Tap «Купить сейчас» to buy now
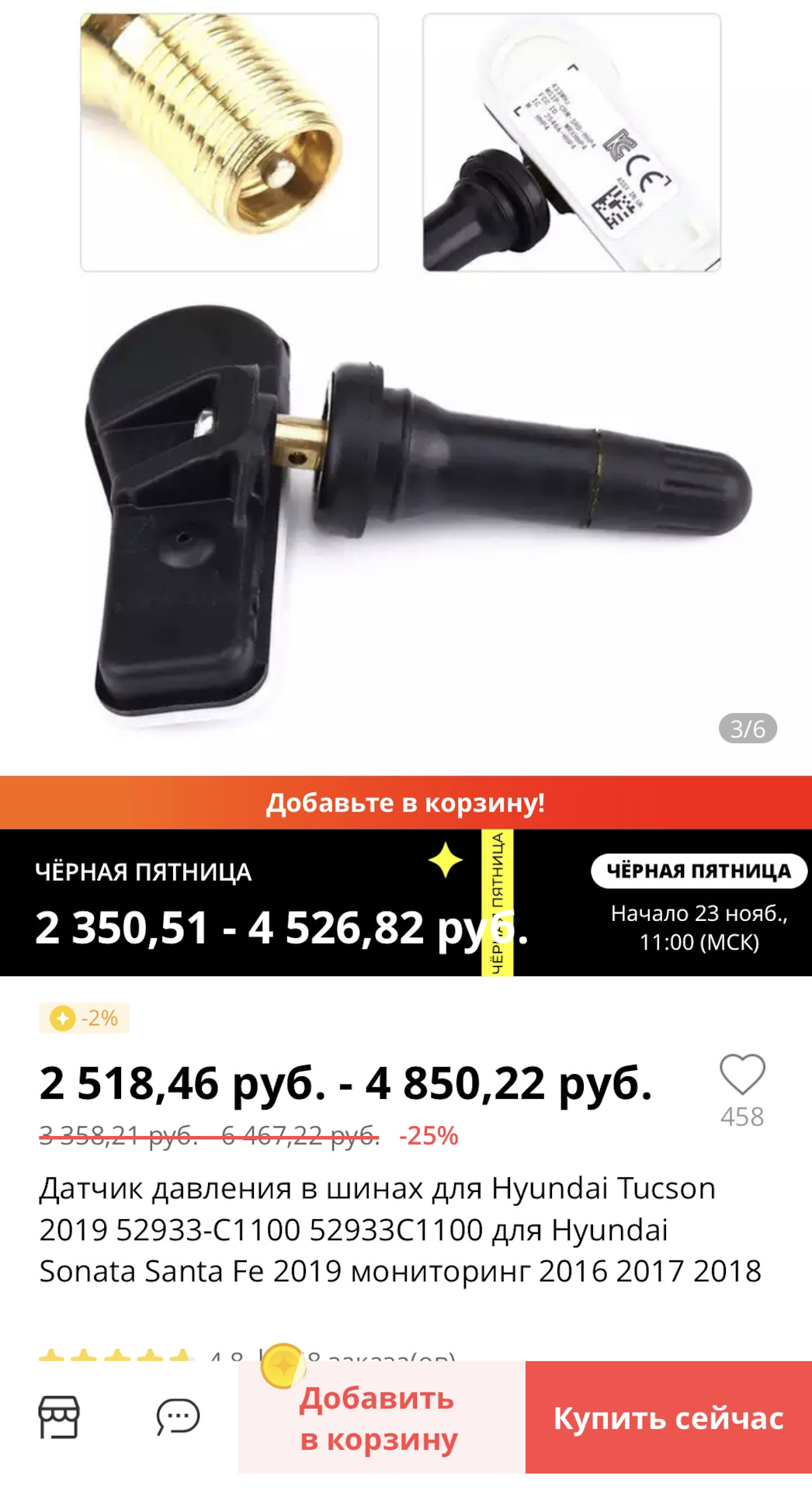This screenshot has height=1491, width=812. pos(668,1418)
